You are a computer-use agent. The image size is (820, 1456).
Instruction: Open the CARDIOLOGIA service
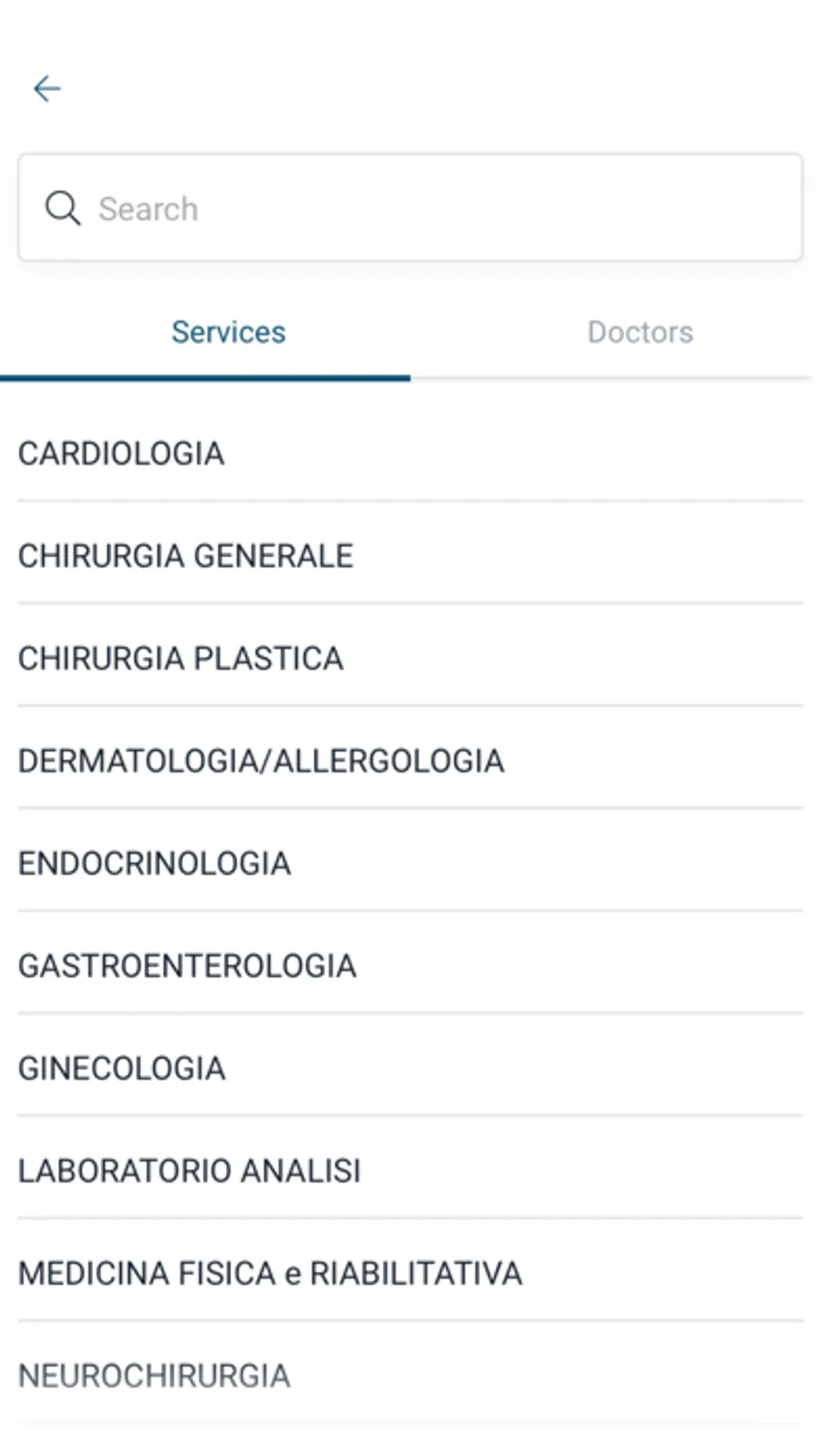coord(121,454)
